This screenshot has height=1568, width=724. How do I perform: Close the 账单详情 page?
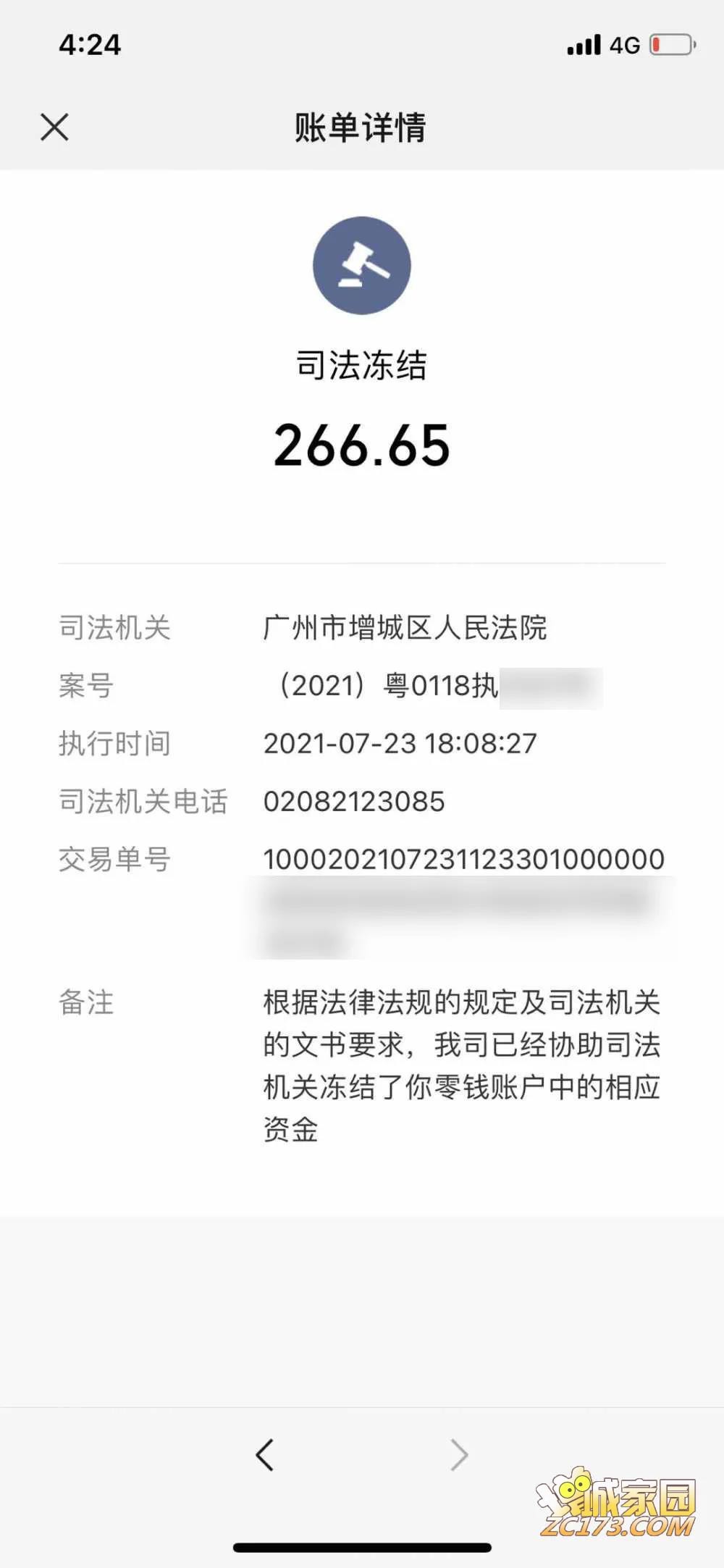(54, 127)
